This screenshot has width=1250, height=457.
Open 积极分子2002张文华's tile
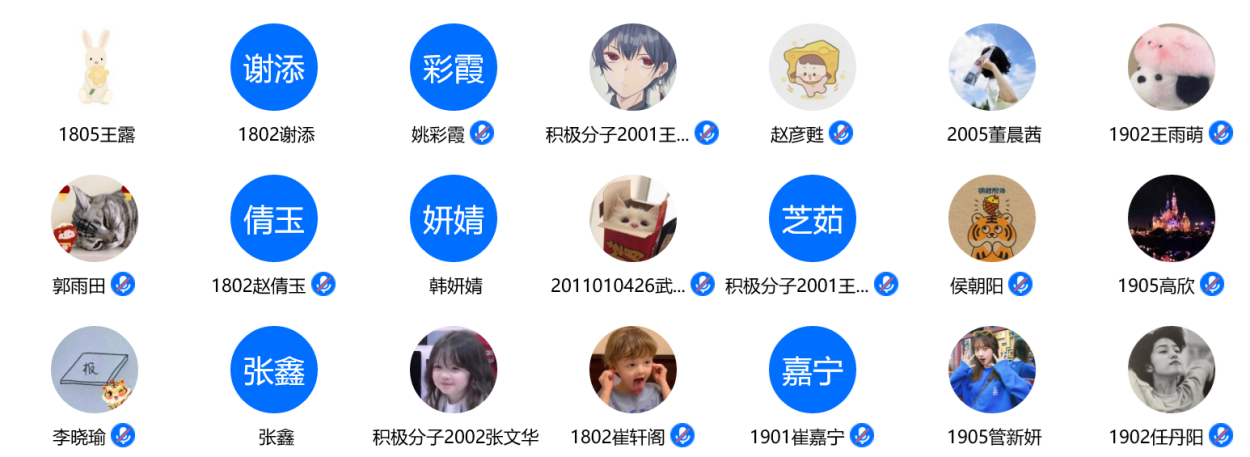coord(453,369)
